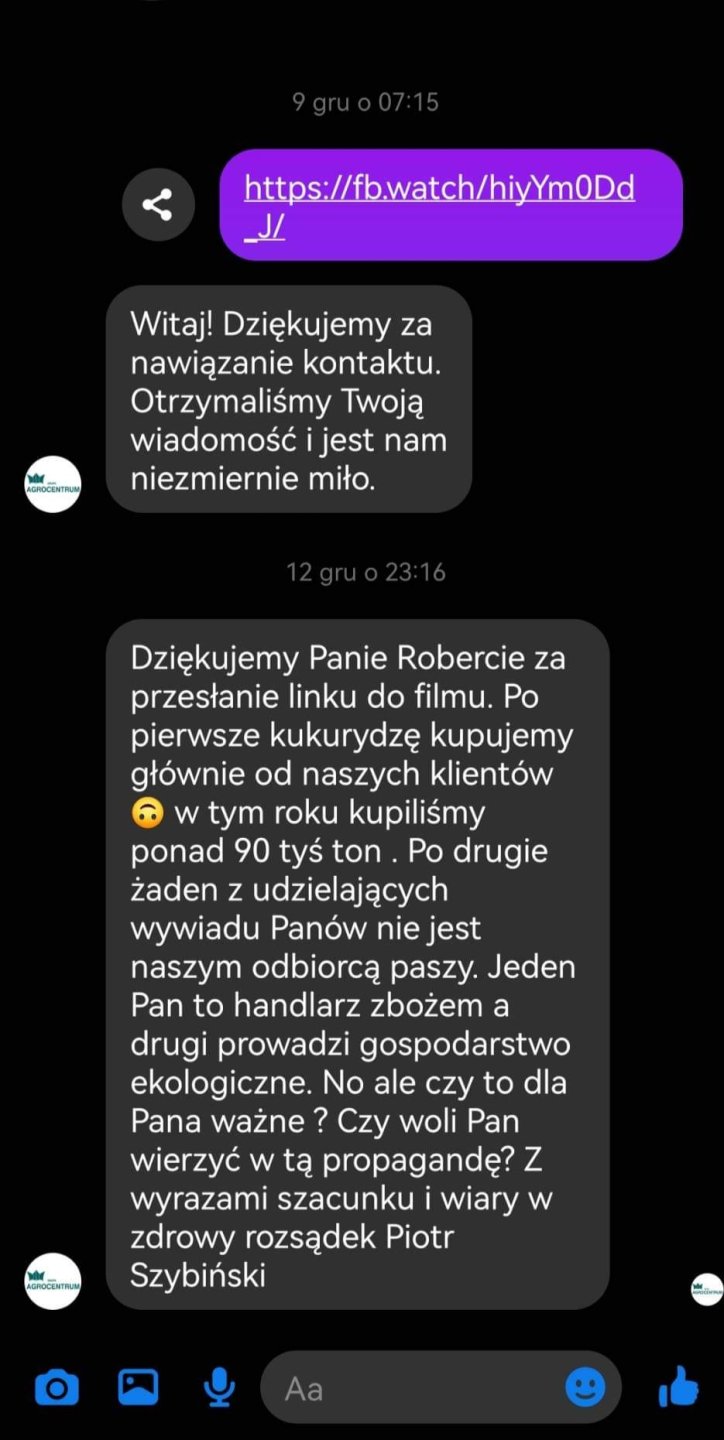Open the emoji picker smiley
The image size is (724, 1440).
tap(585, 1387)
